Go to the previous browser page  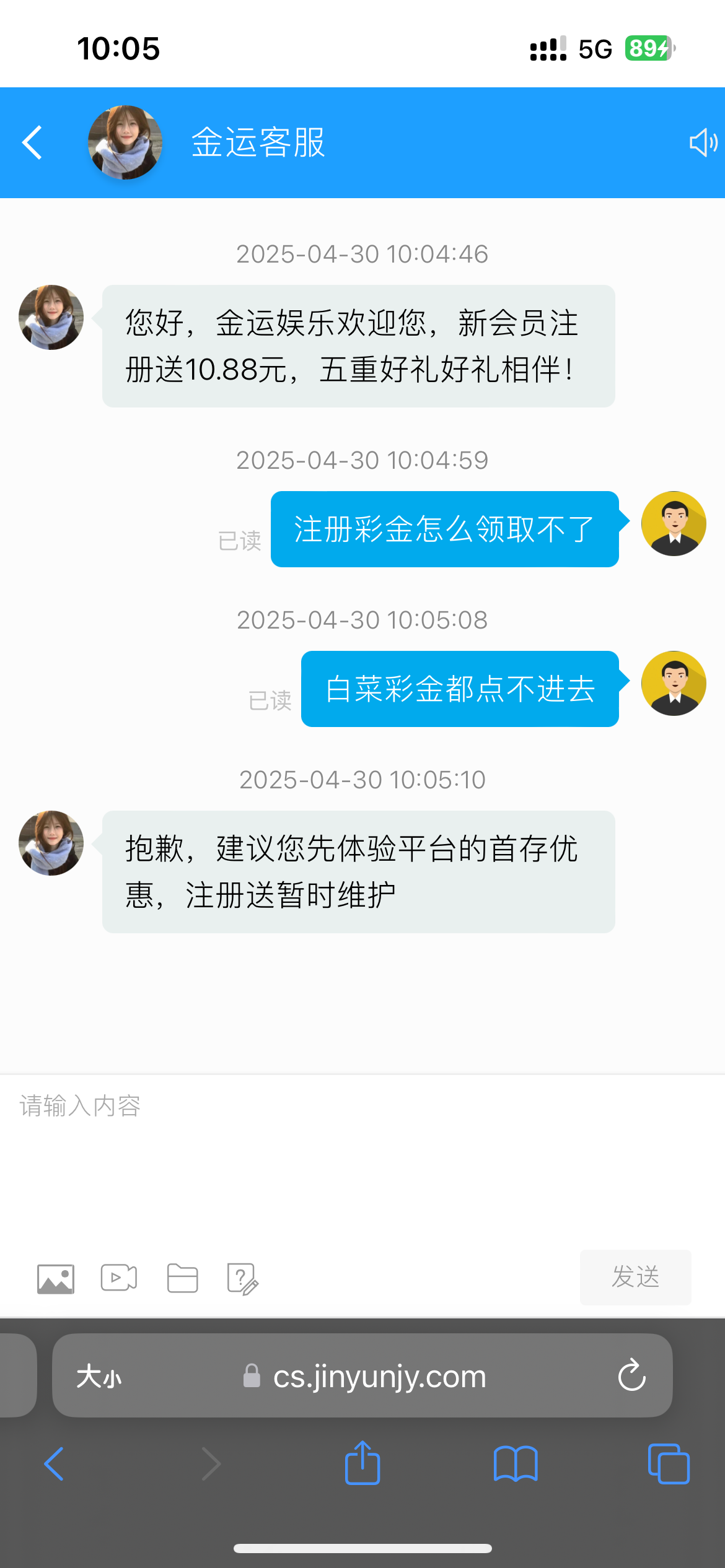55,1463
